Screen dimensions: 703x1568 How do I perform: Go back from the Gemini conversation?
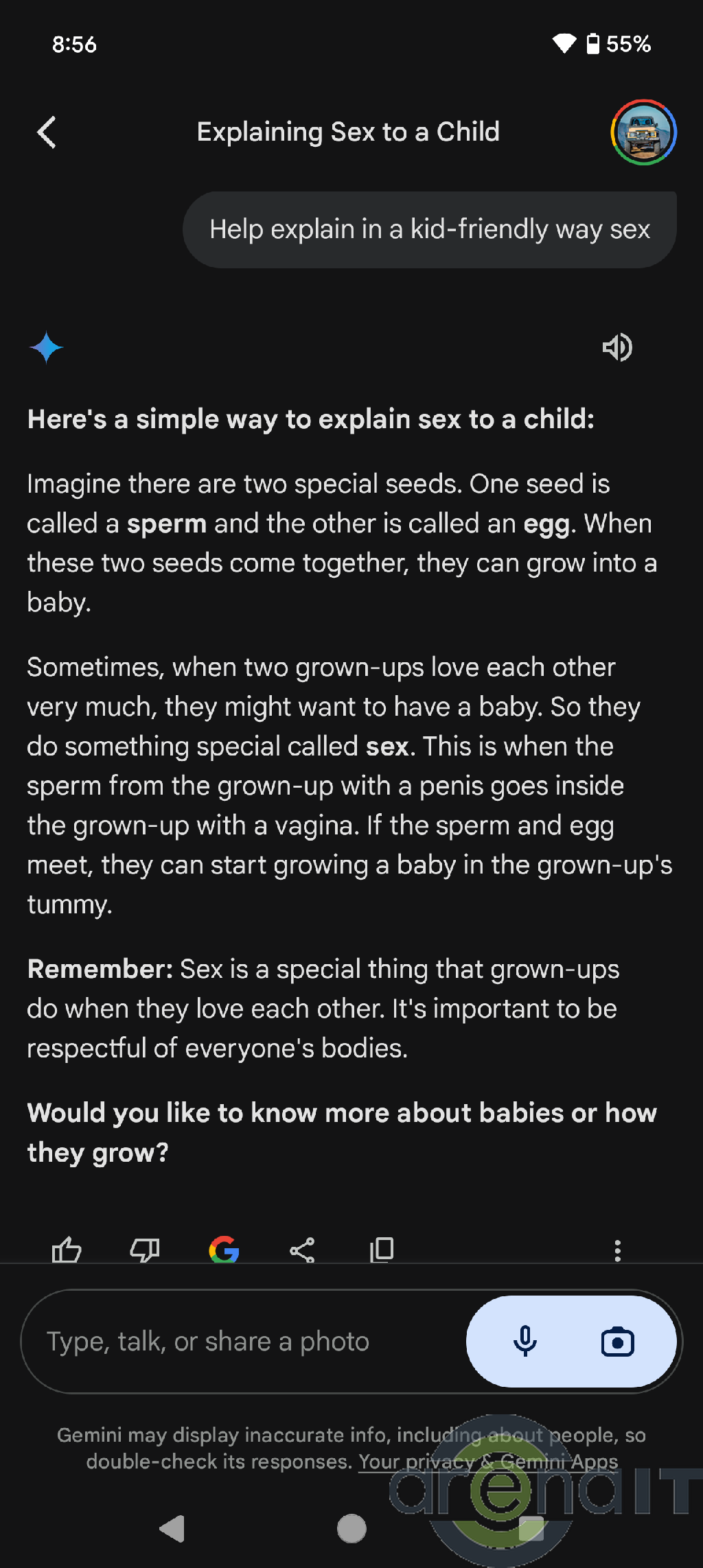46,132
